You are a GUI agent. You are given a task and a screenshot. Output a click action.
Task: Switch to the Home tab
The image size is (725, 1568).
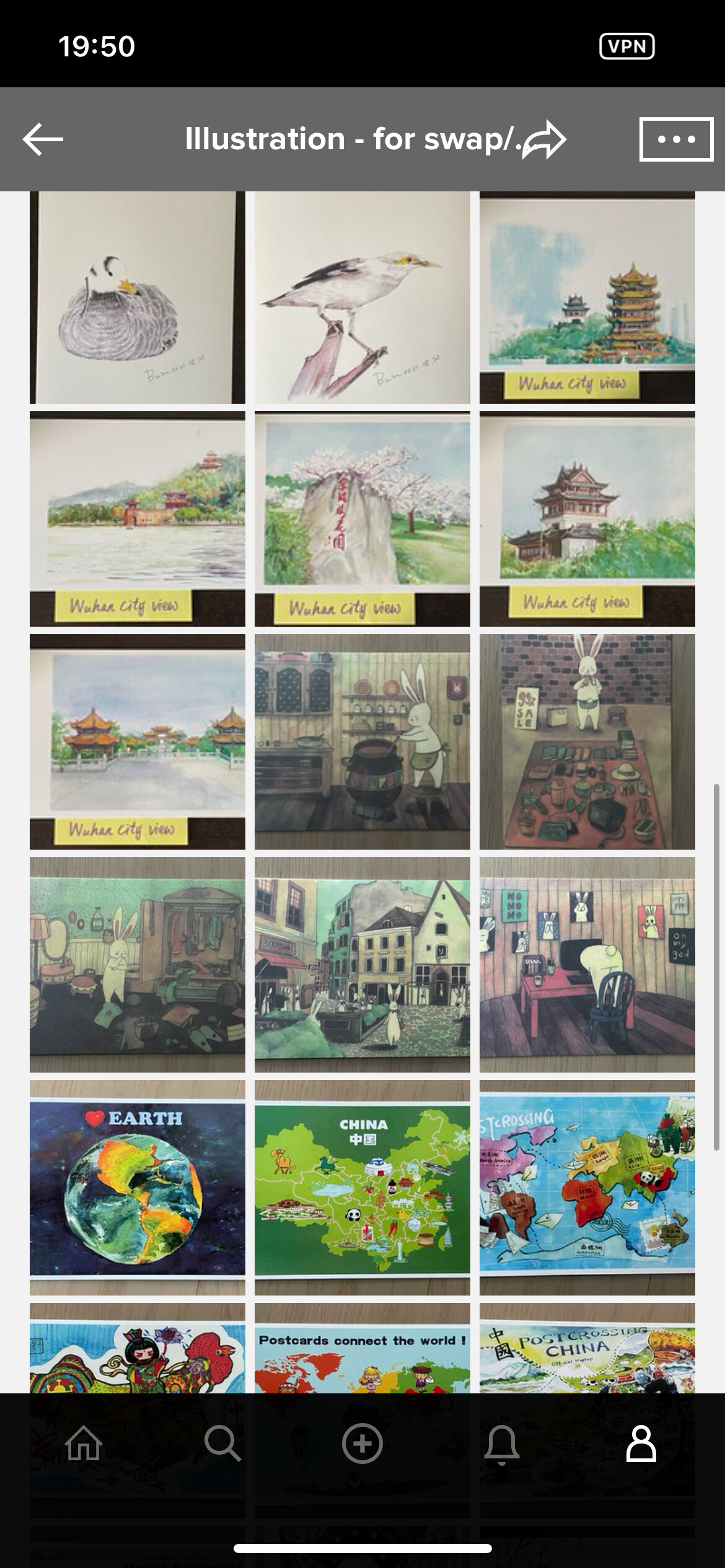[84, 1444]
